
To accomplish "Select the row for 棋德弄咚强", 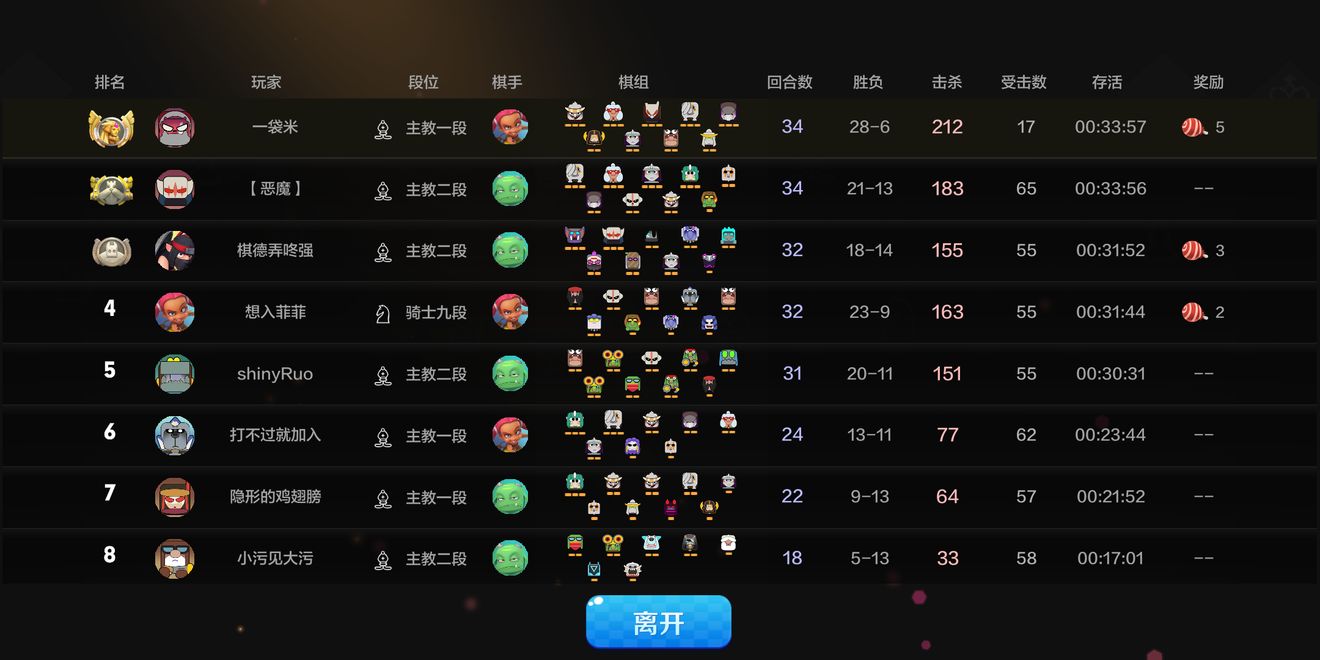I will tap(275, 251).
